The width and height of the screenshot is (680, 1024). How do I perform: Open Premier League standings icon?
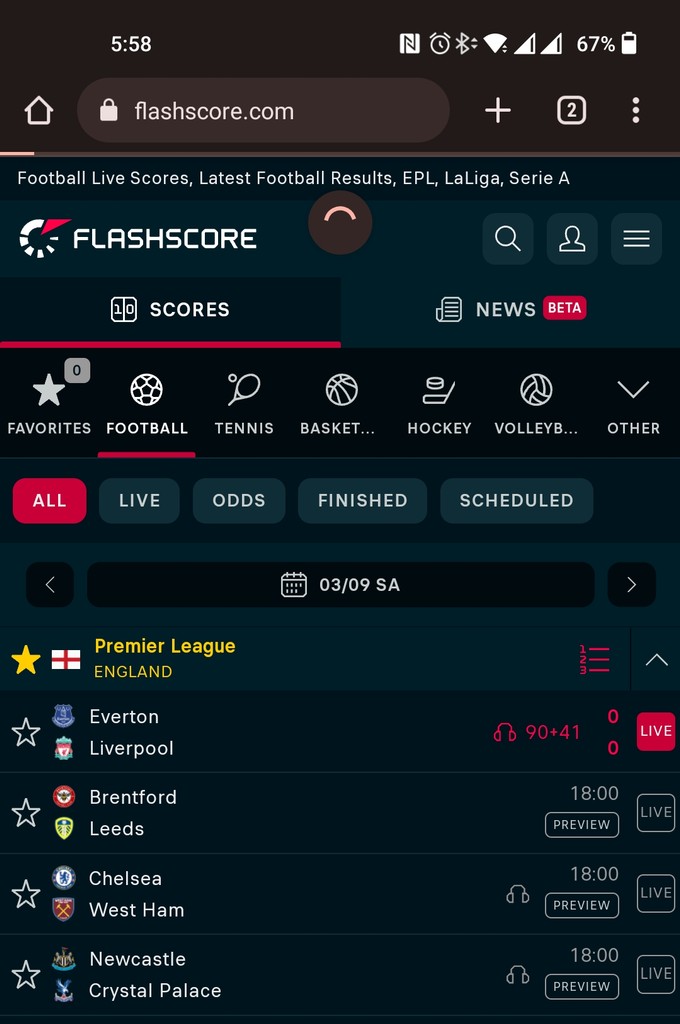[x=594, y=659]
